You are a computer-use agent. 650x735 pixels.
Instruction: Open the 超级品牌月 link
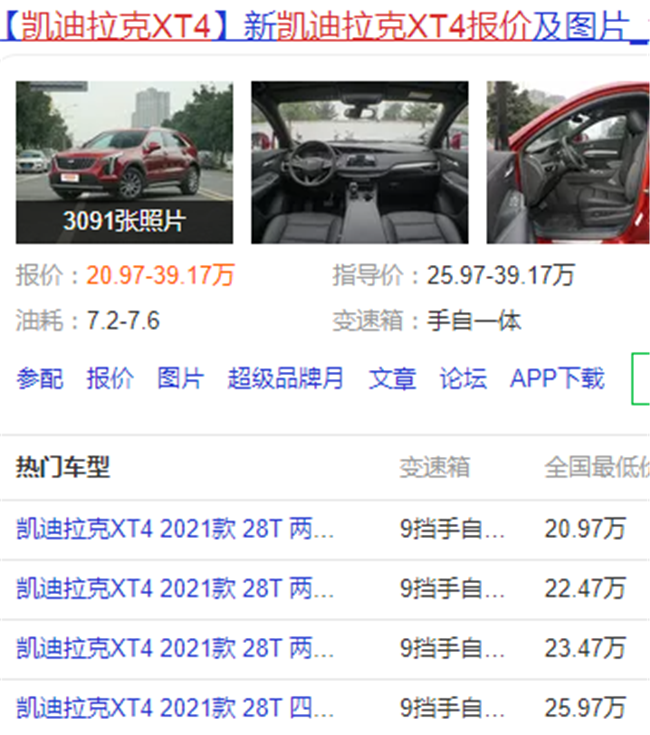tap(285, 378)
